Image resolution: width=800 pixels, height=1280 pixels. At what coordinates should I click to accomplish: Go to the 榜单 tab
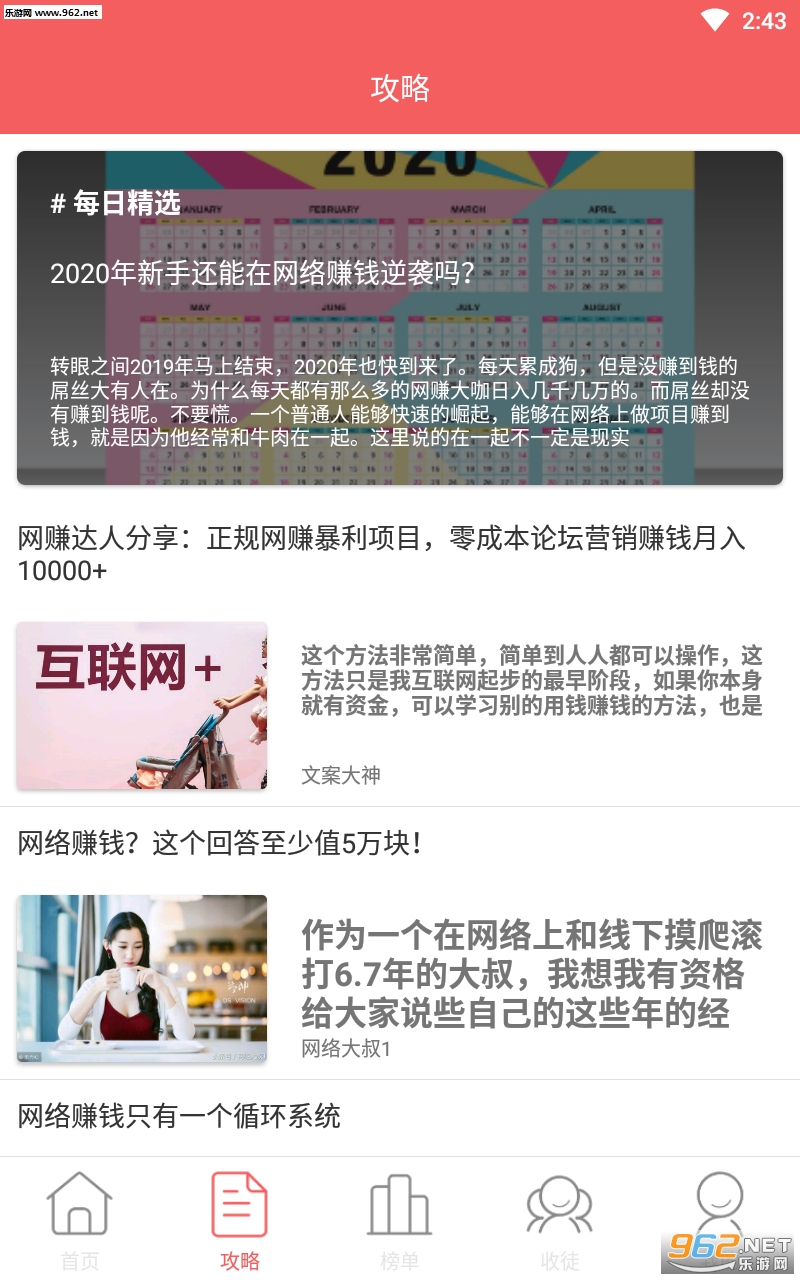(400, 1220)
